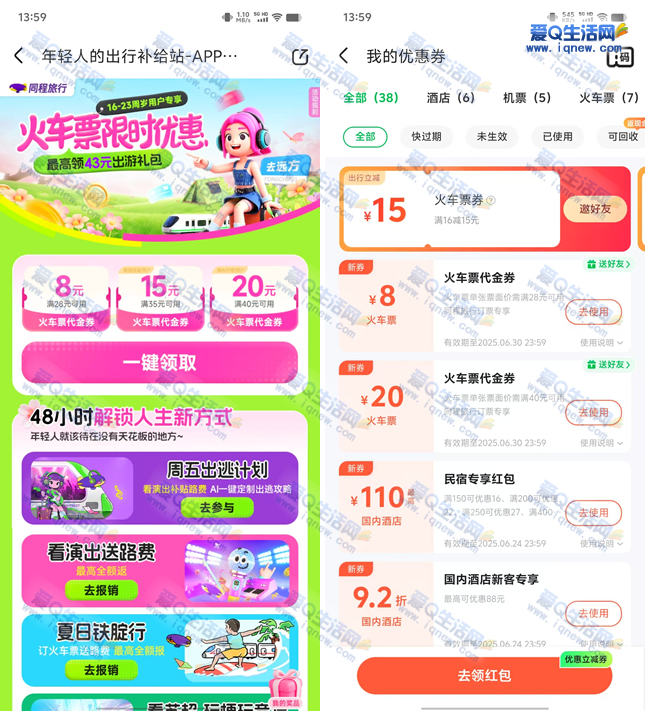Switch to the 酒店 (6) tab
The height and width of the screenshot is (711, 645).
451,97
